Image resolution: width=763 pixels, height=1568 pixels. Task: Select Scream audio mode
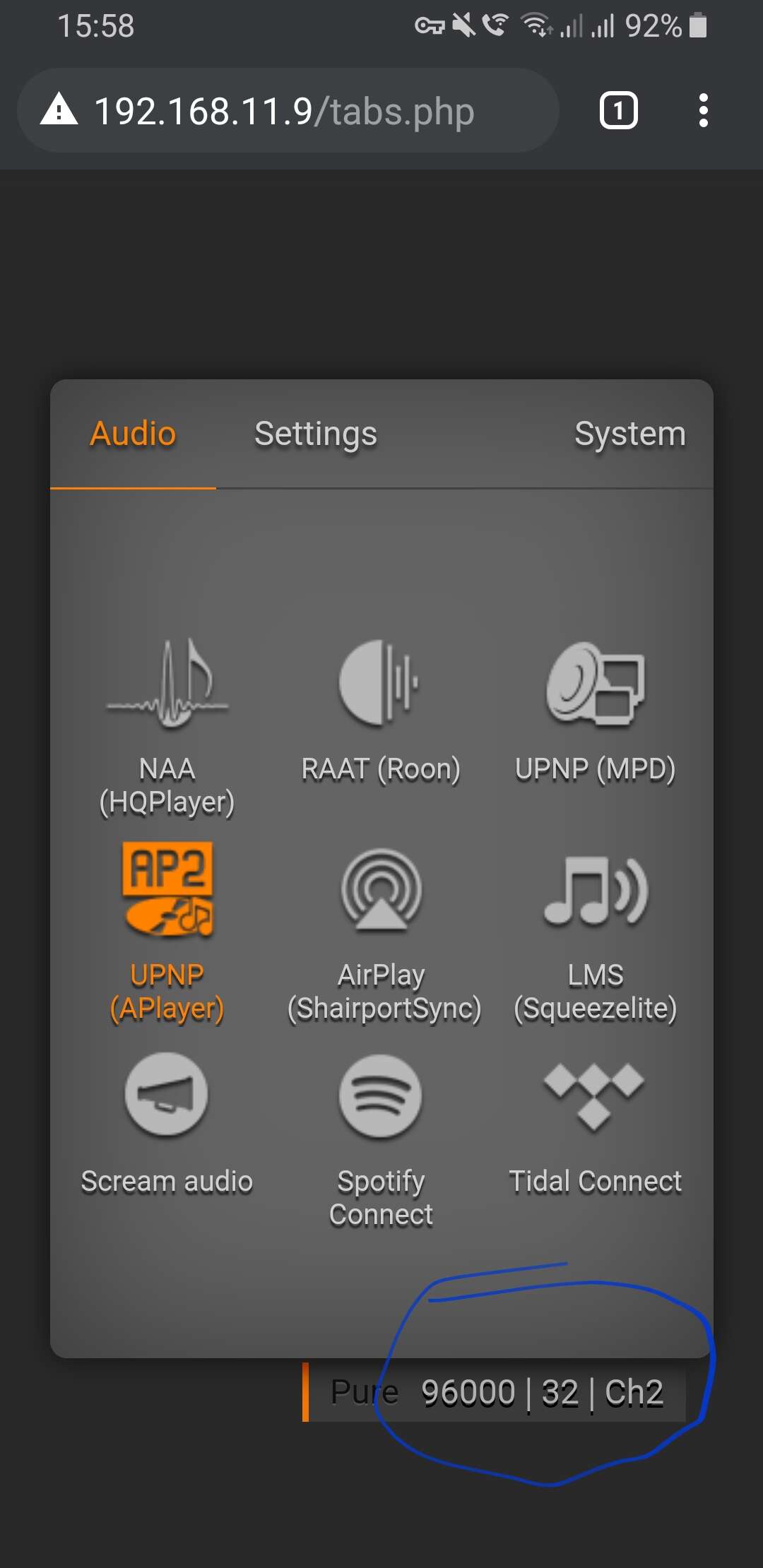pyautogui.click(x=167, y=1124)
